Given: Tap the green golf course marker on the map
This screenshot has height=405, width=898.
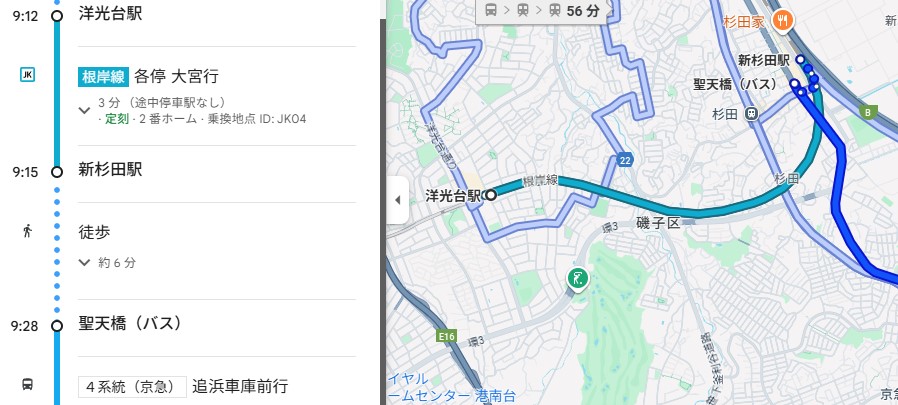Looking at the screenshot, I should [x=577, y=279].
